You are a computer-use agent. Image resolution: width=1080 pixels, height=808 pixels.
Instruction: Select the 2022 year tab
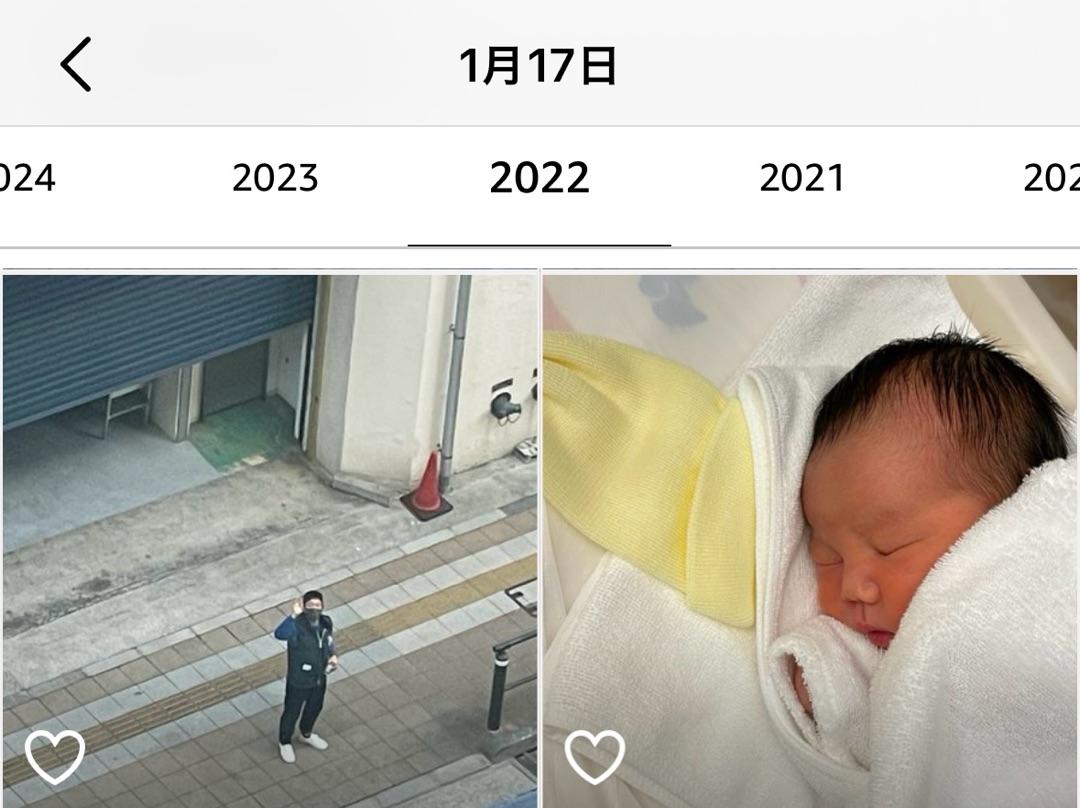[539, 179]
